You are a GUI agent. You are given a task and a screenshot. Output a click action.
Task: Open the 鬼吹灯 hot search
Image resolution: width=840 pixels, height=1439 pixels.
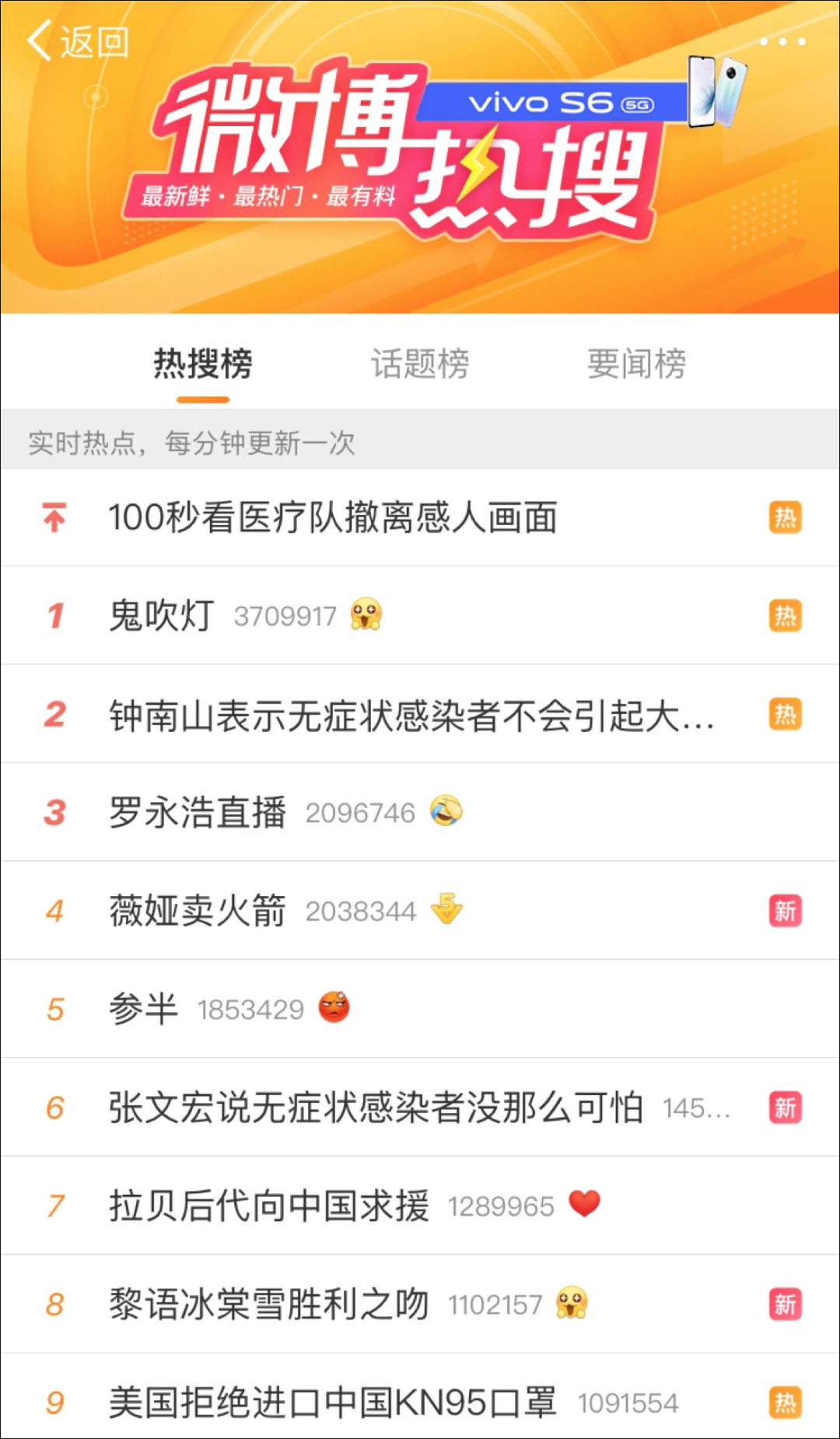[420, 615]
